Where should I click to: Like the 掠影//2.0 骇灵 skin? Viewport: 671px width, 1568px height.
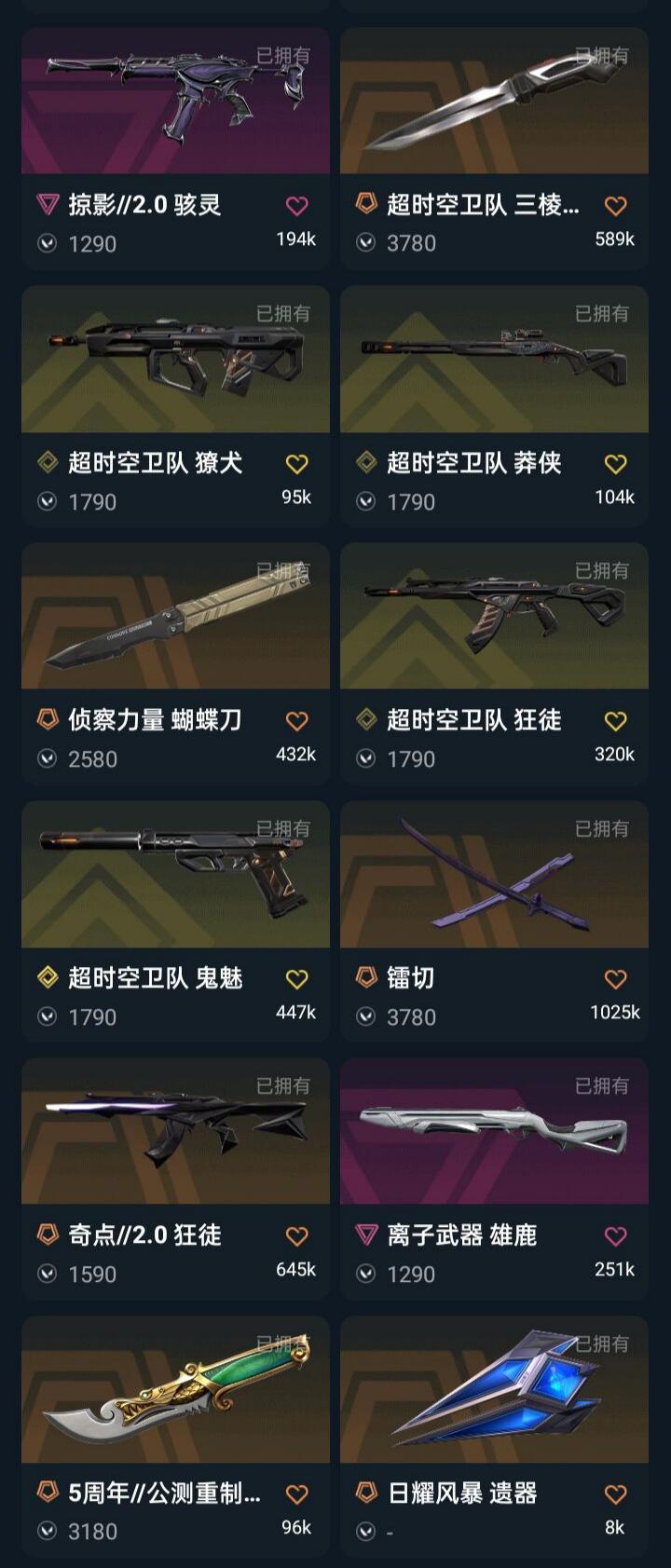click(x=296, y=206)
